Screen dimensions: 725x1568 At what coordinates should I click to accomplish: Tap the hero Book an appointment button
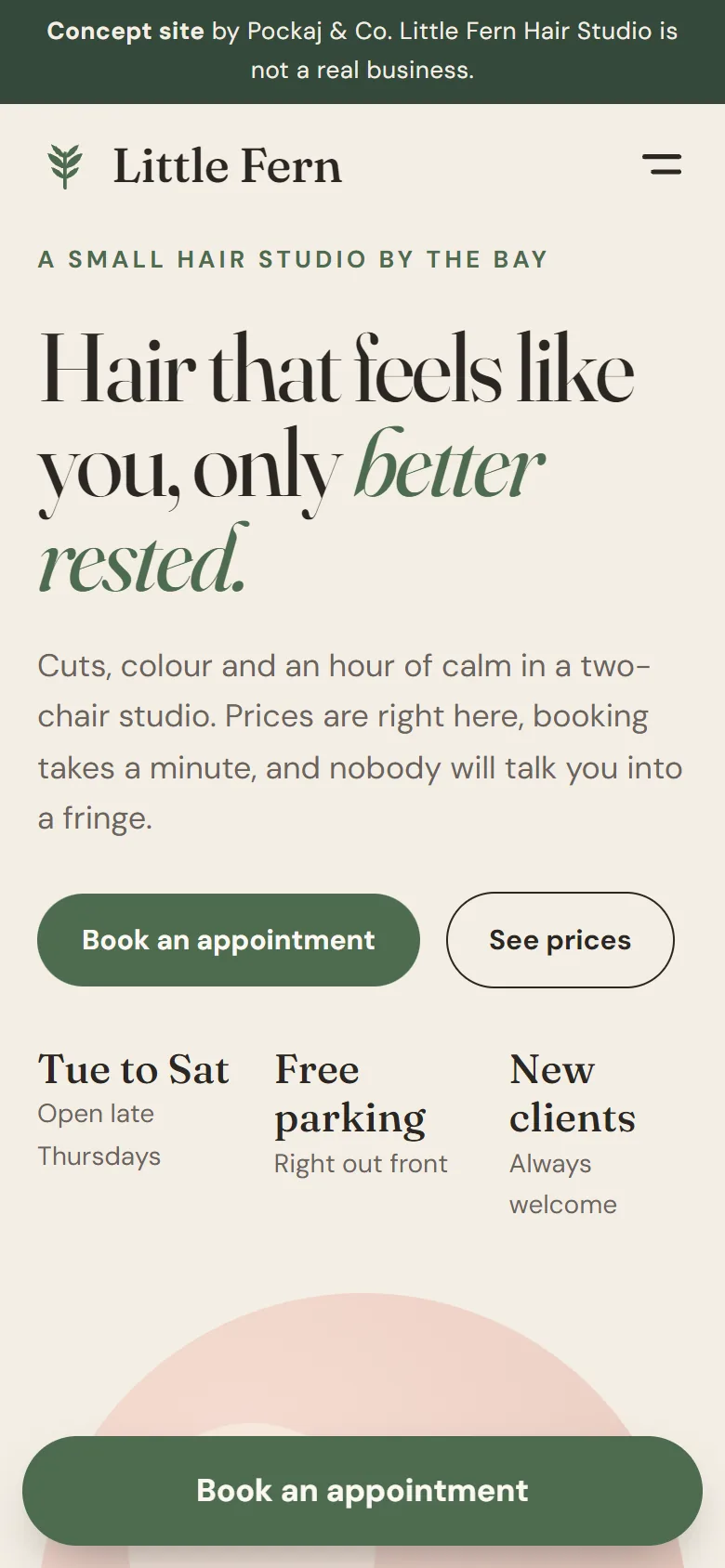[229, 940]
